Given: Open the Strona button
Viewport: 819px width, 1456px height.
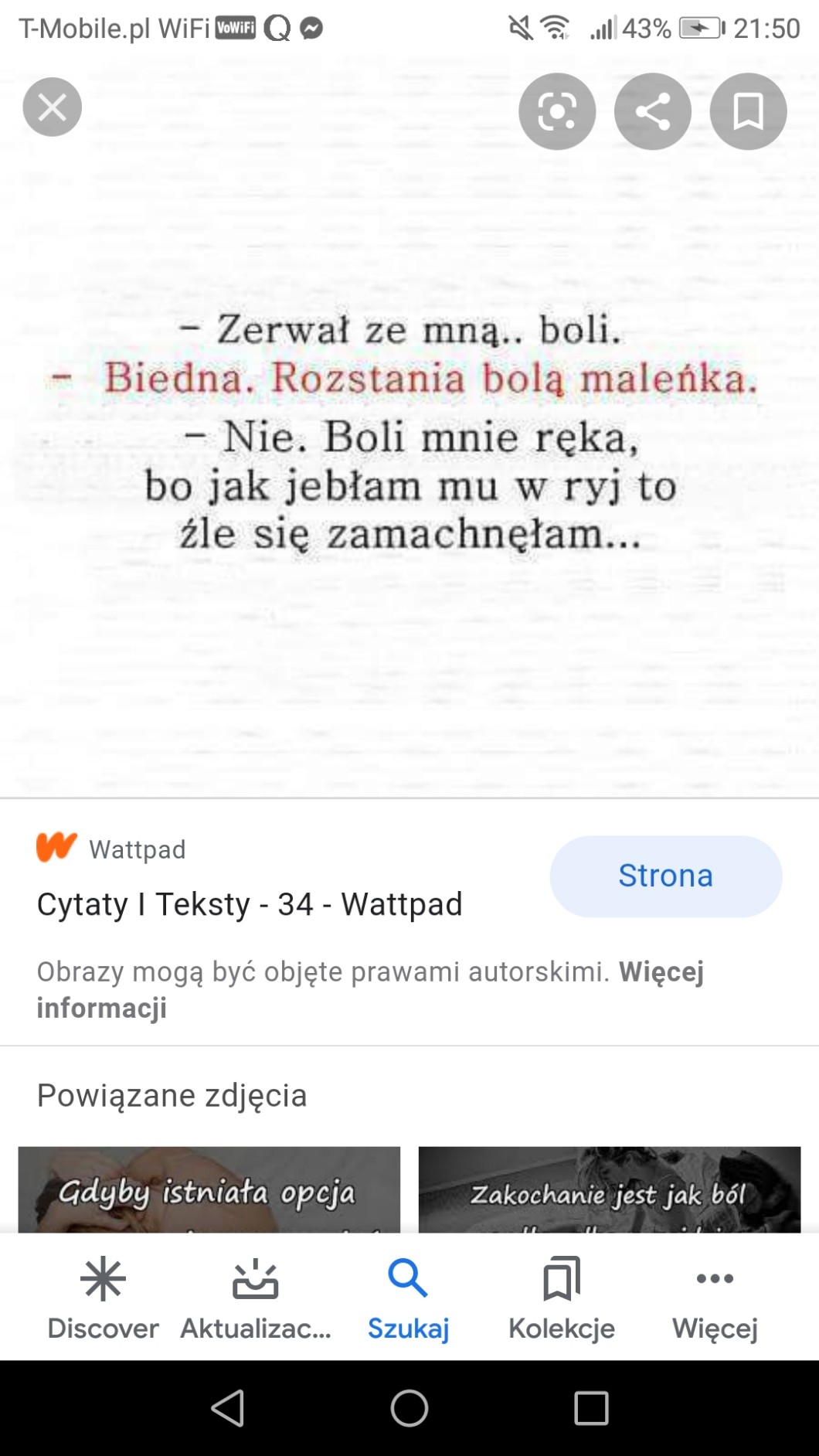Looking at the screenshot, I should [665, 876].
